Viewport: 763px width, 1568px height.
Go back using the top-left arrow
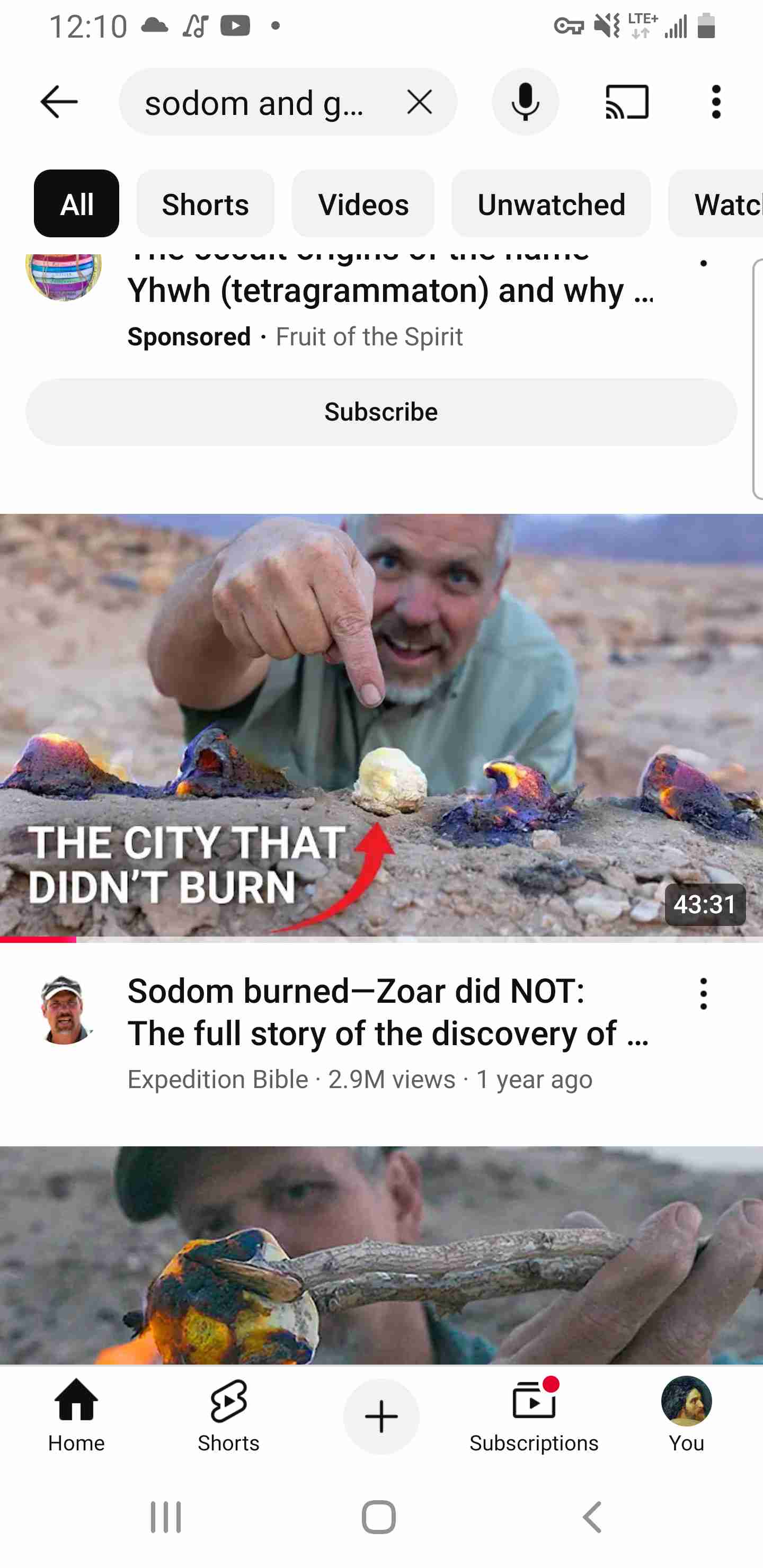[58, 102]
